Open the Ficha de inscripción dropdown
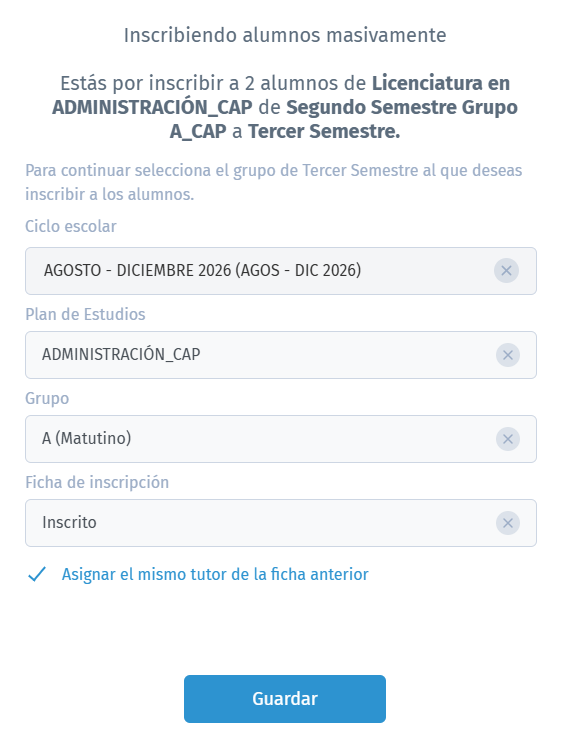 click(280, 523)
